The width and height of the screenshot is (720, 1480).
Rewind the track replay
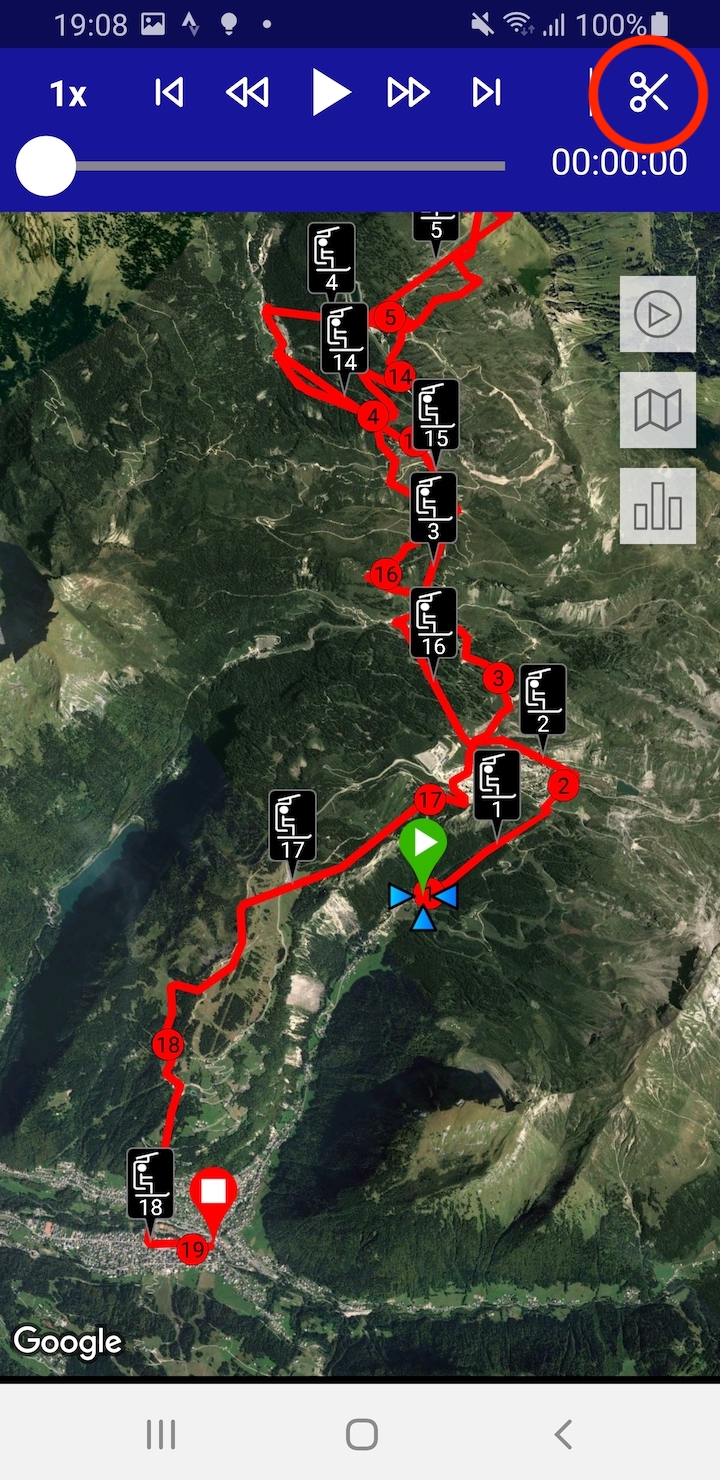pos(247,94)
